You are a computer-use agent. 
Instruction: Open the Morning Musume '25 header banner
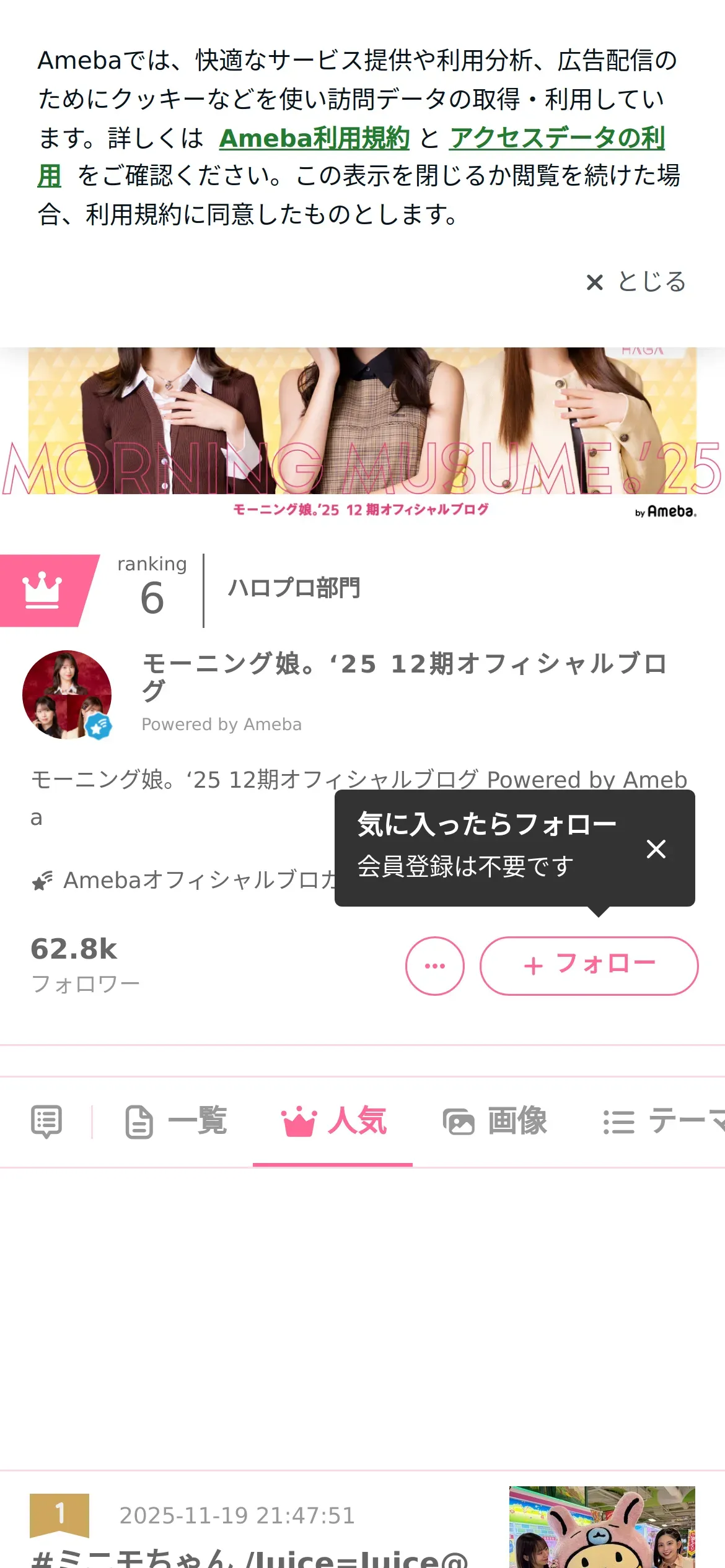(x=362, y=432)
